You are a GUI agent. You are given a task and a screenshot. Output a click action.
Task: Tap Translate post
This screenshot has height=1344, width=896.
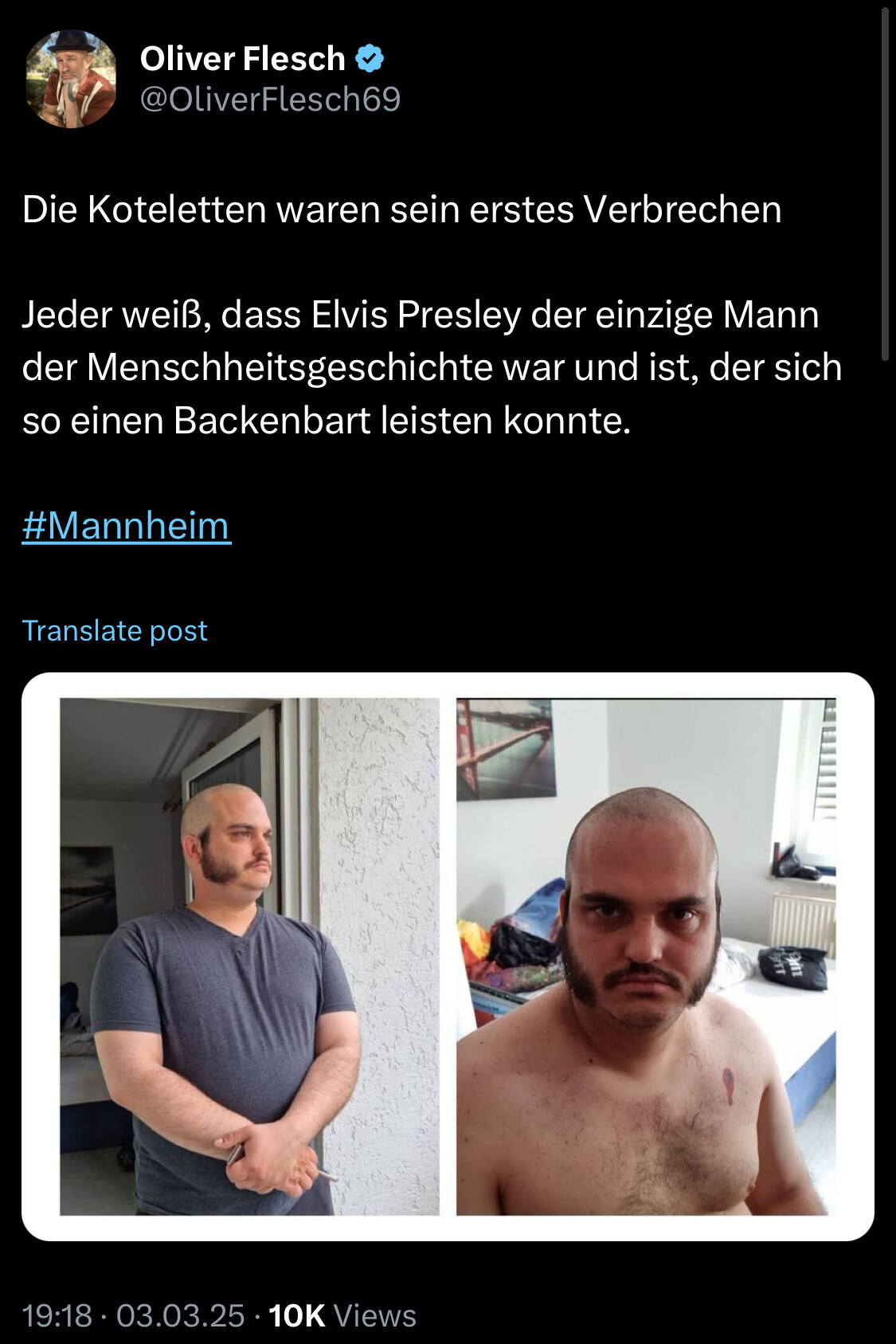click(x=115, y=631)
